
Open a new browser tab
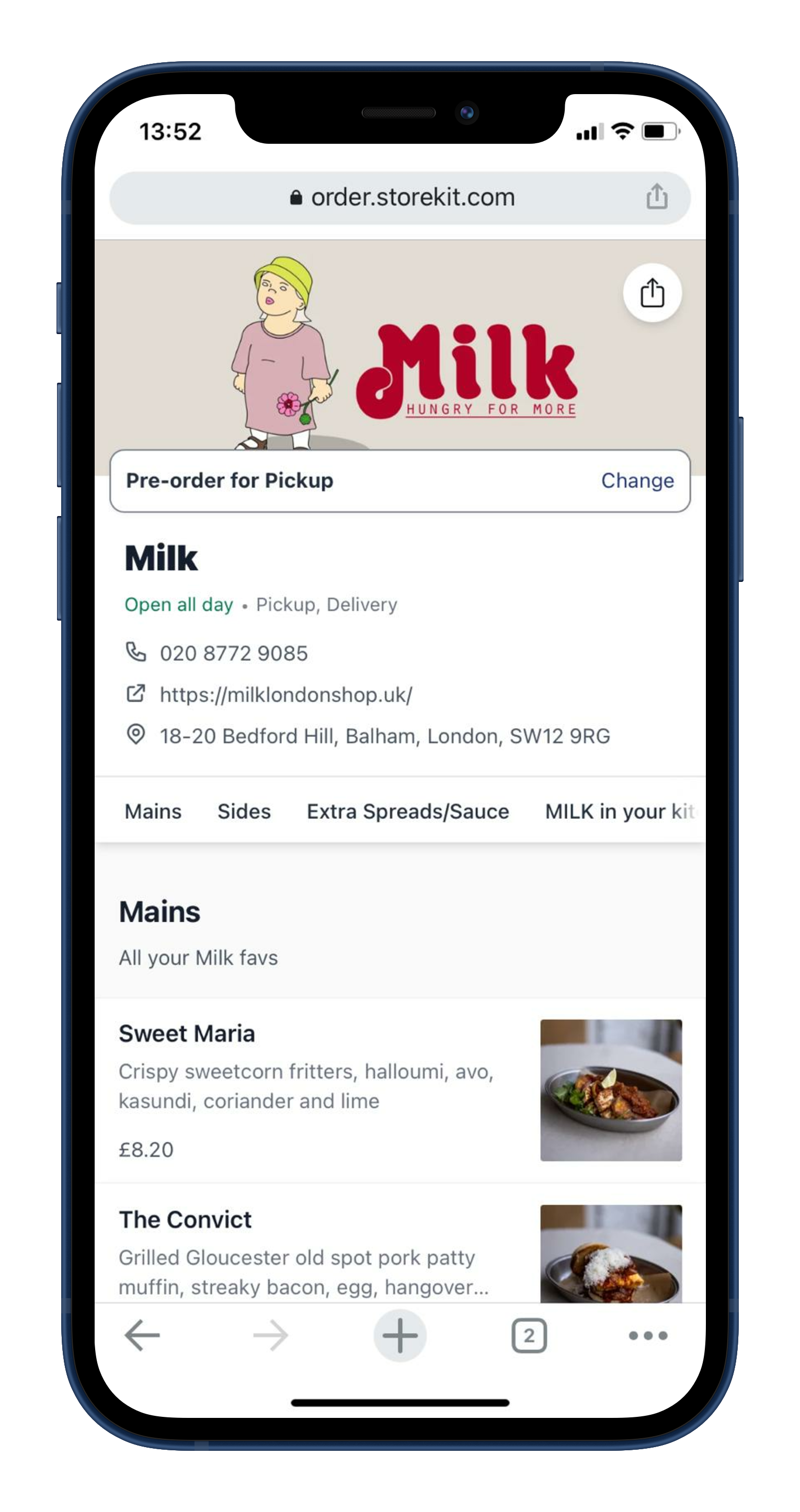399,1336
